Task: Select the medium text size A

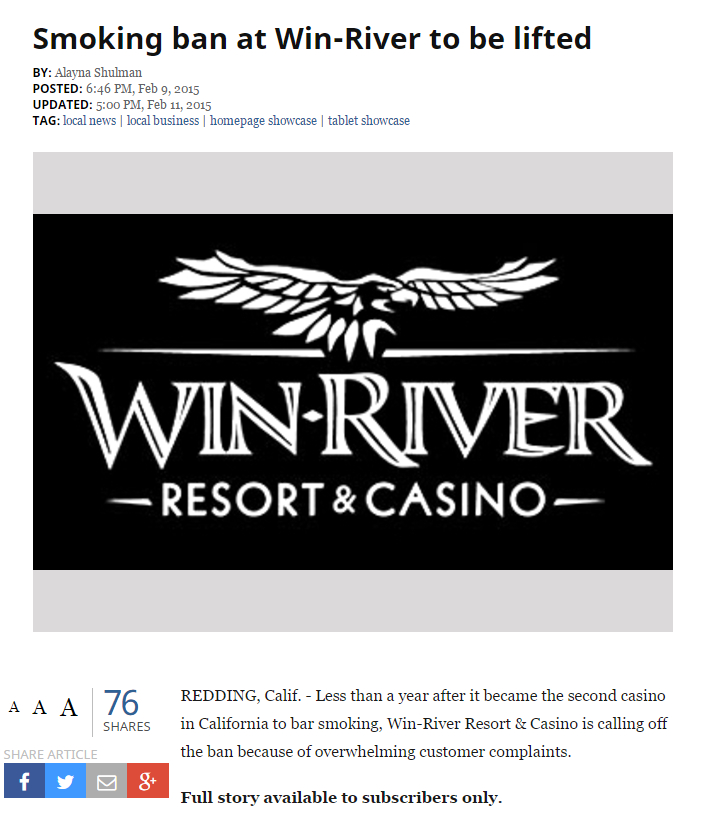Action: tap(39, 707)
